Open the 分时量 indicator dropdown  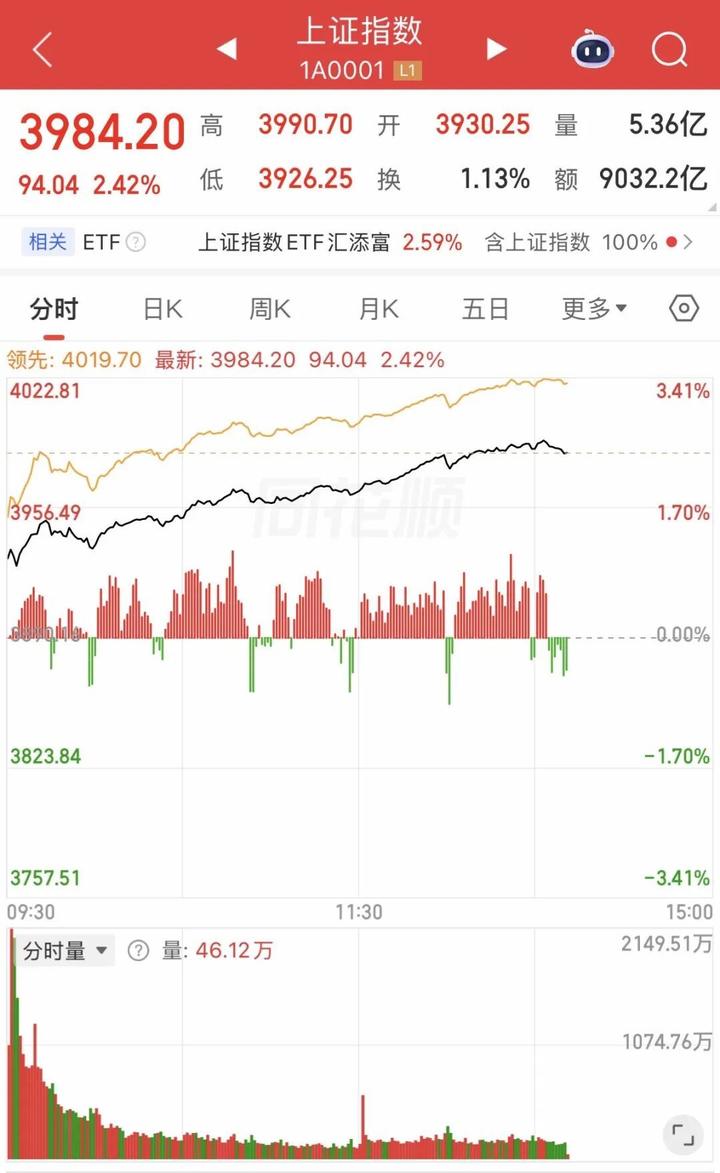click(66, 951)
